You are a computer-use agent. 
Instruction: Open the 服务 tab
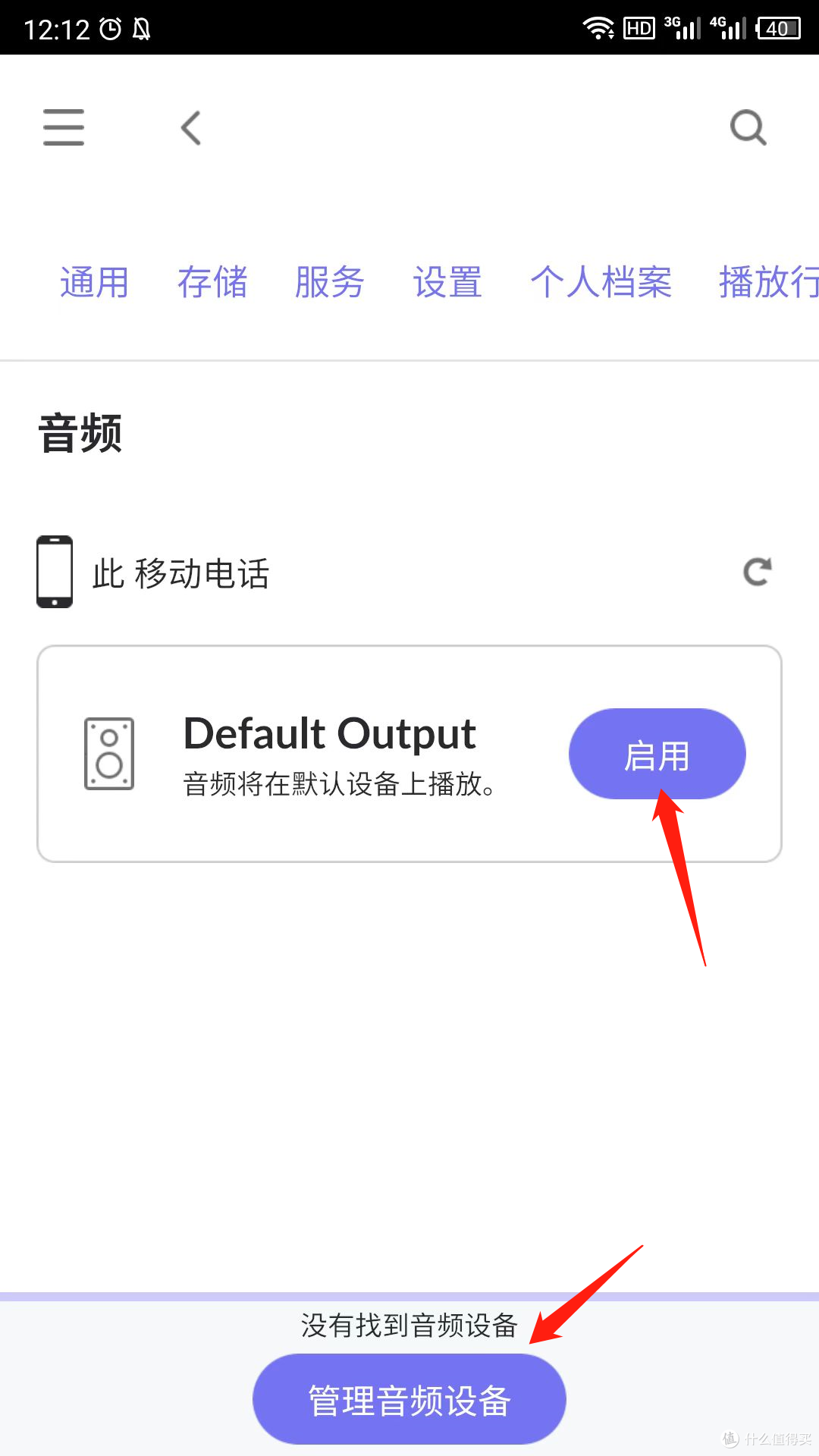(331, 283)
